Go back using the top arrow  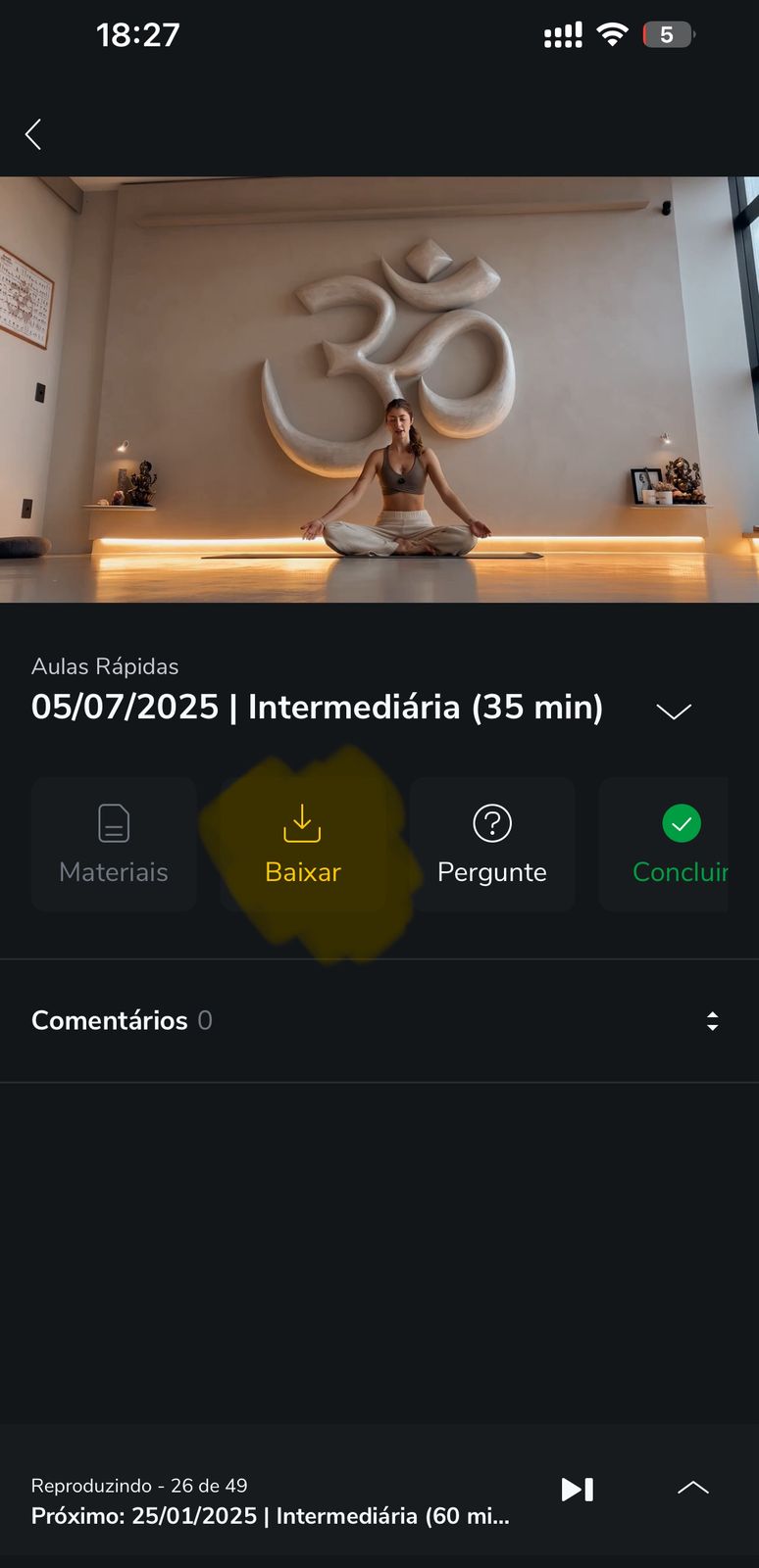(x=33, y=134)
